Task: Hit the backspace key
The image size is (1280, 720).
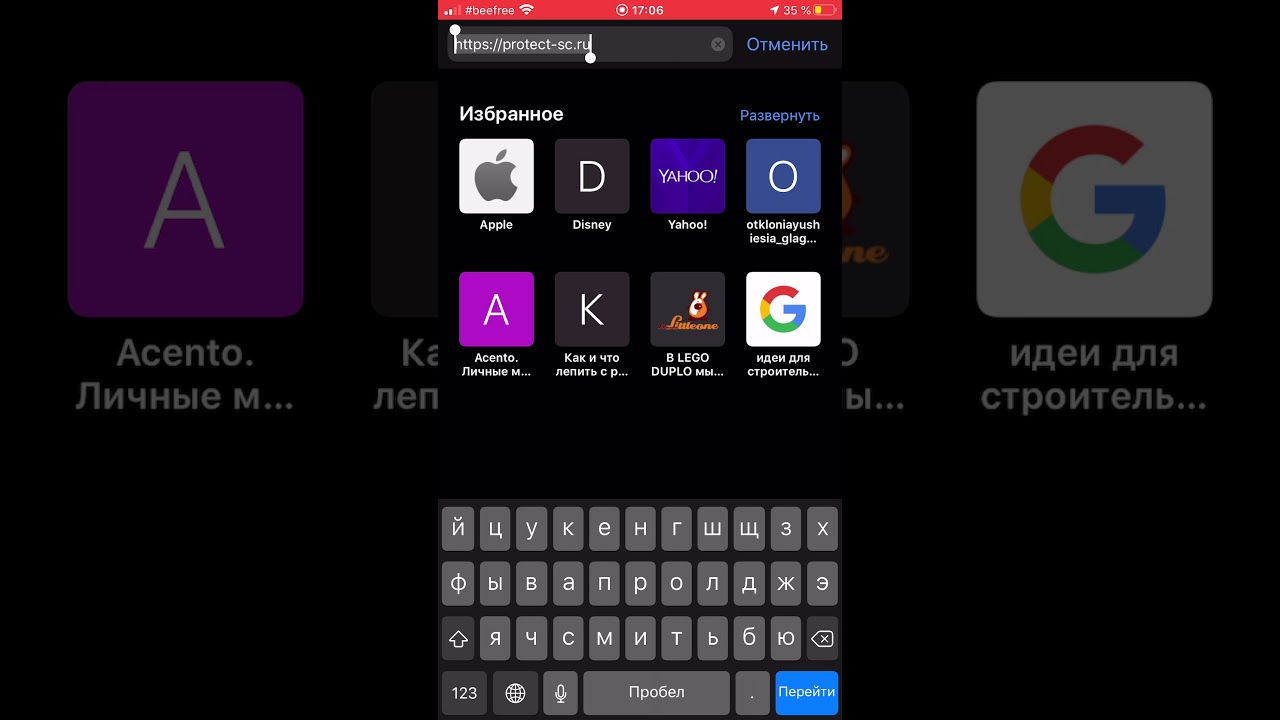Action: point(821,638)
